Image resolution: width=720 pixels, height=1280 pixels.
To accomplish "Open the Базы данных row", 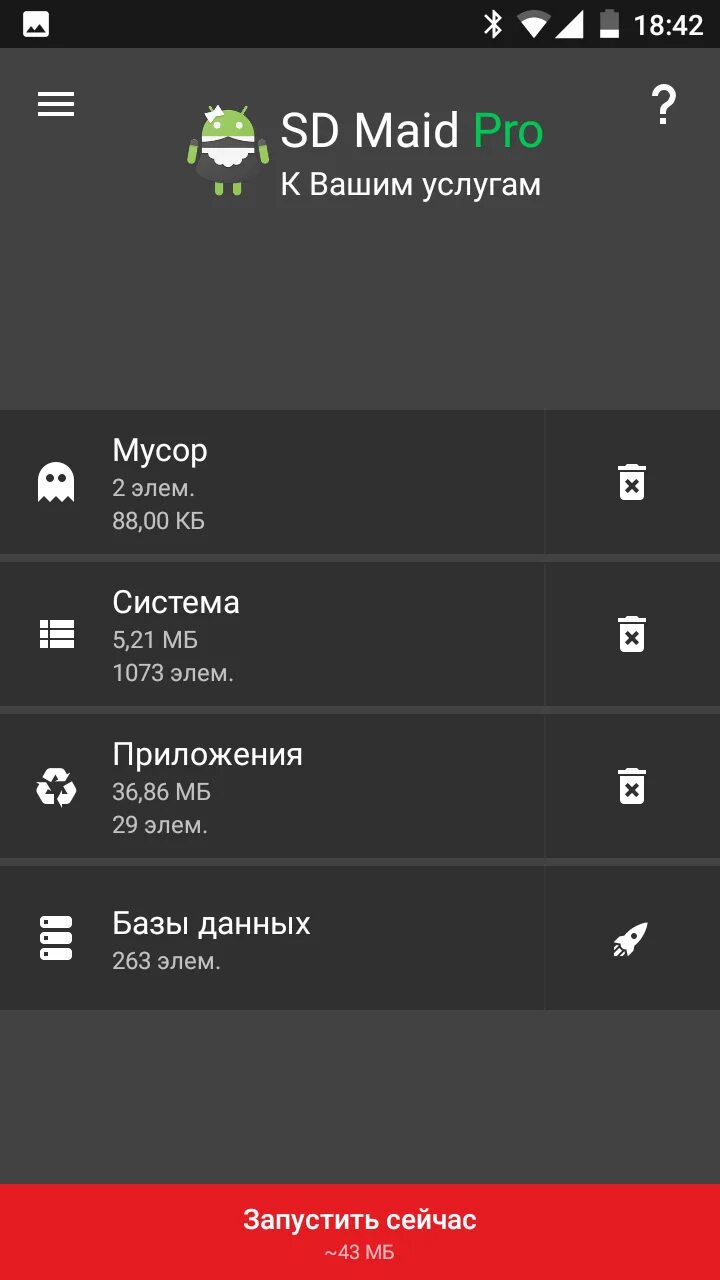I will pos(270,938).
